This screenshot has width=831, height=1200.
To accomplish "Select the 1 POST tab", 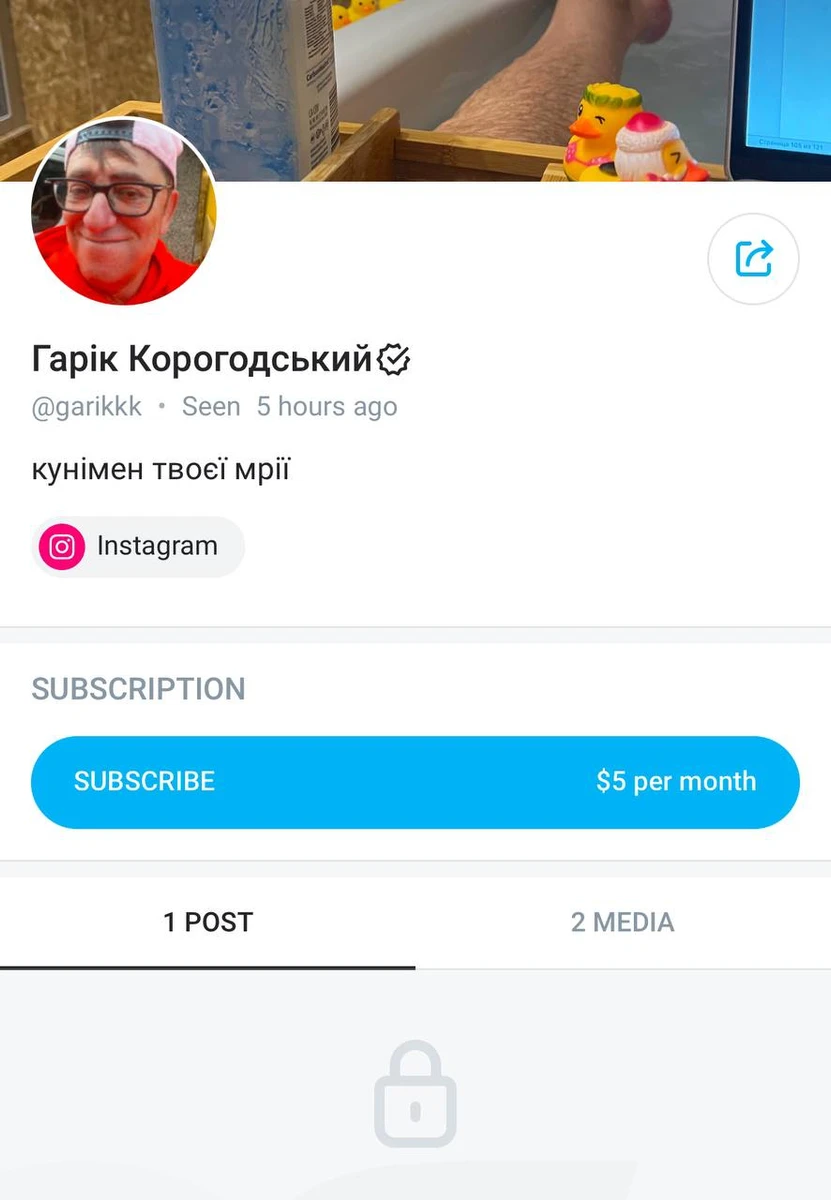I will (x=208, y=922).
